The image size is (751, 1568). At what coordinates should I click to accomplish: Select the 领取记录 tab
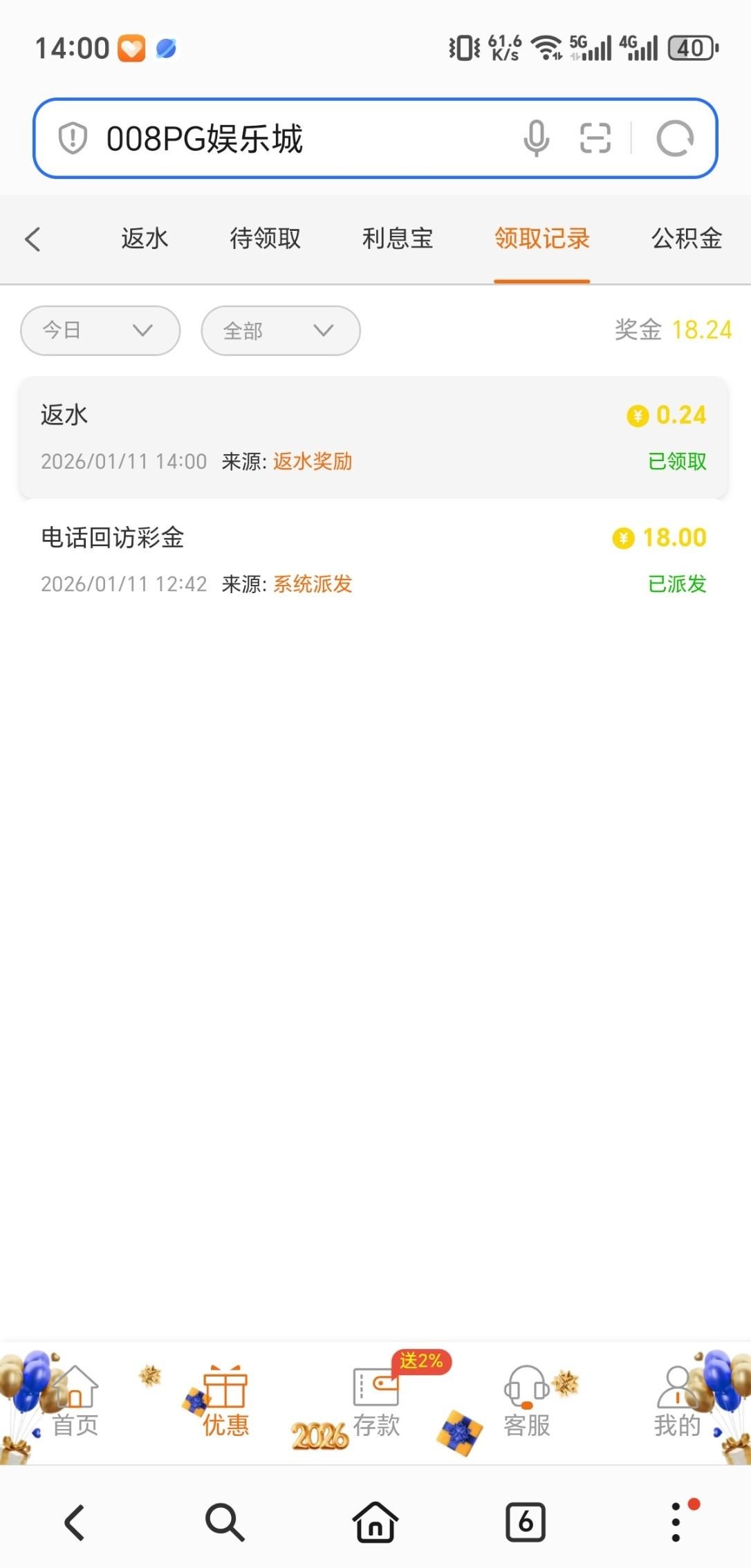[x=542, y=239]
